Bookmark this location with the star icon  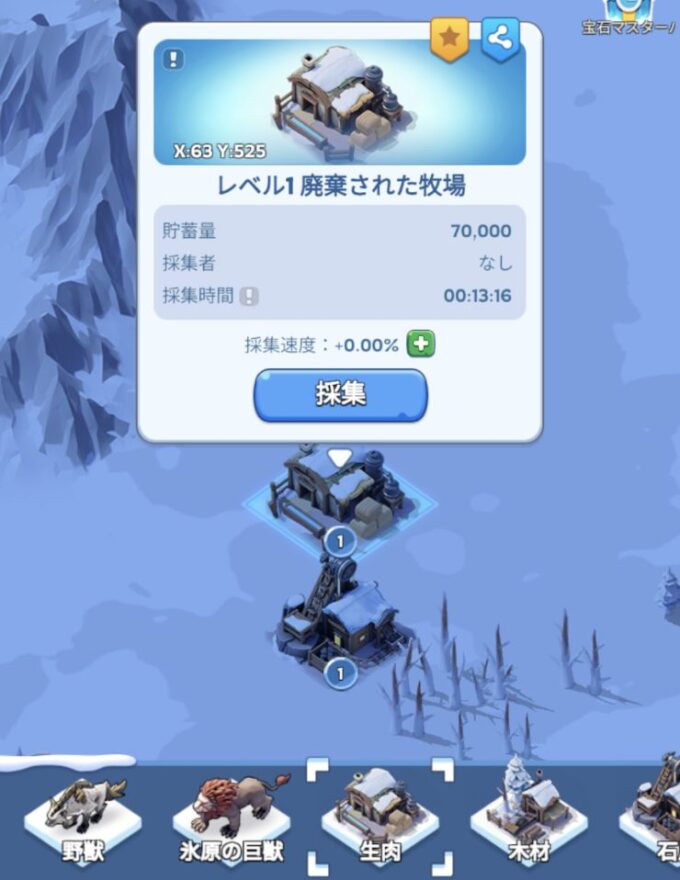449,39
